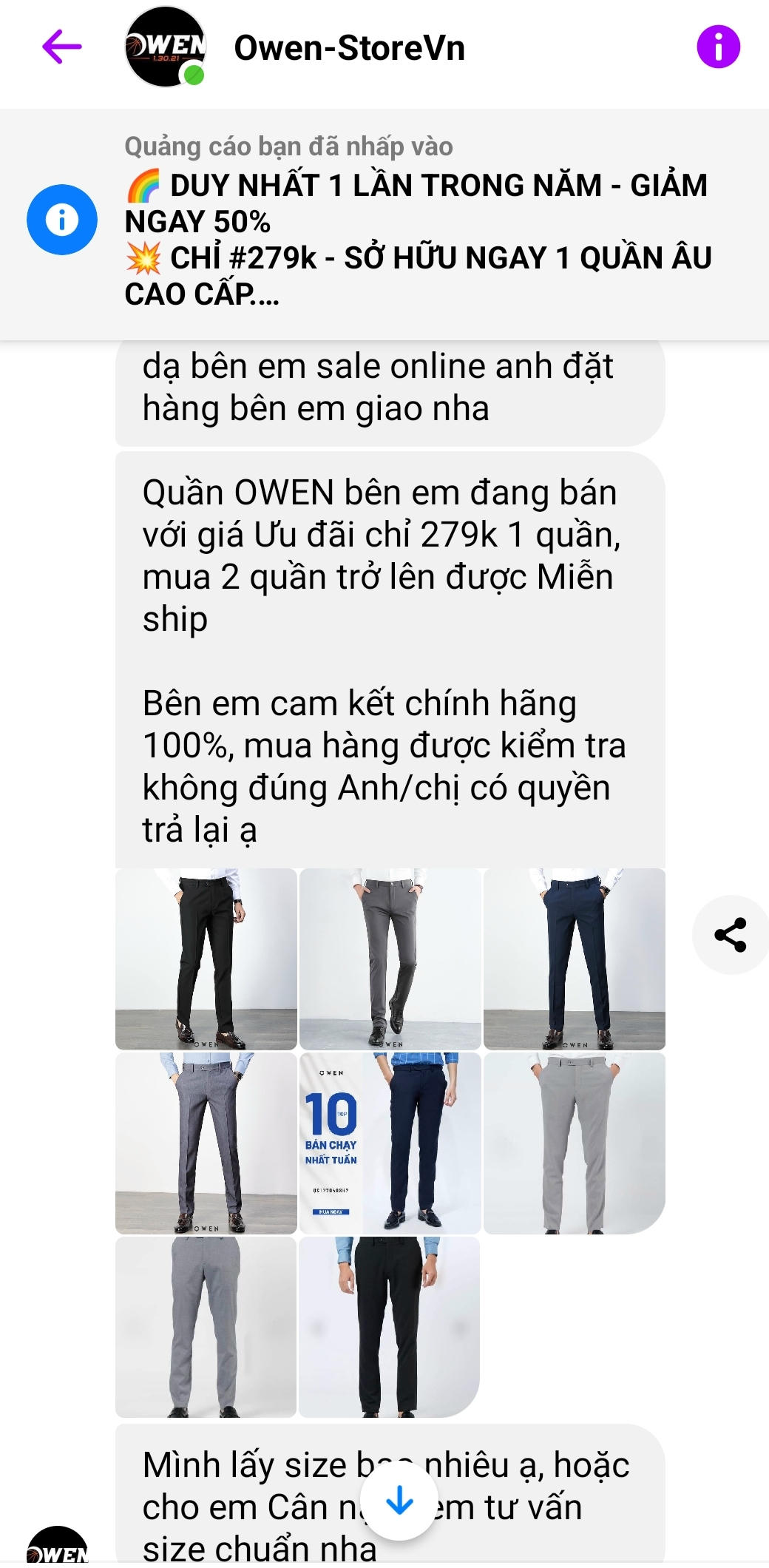
Task: Go back using the purple arrow
Action: coord(62,47)
